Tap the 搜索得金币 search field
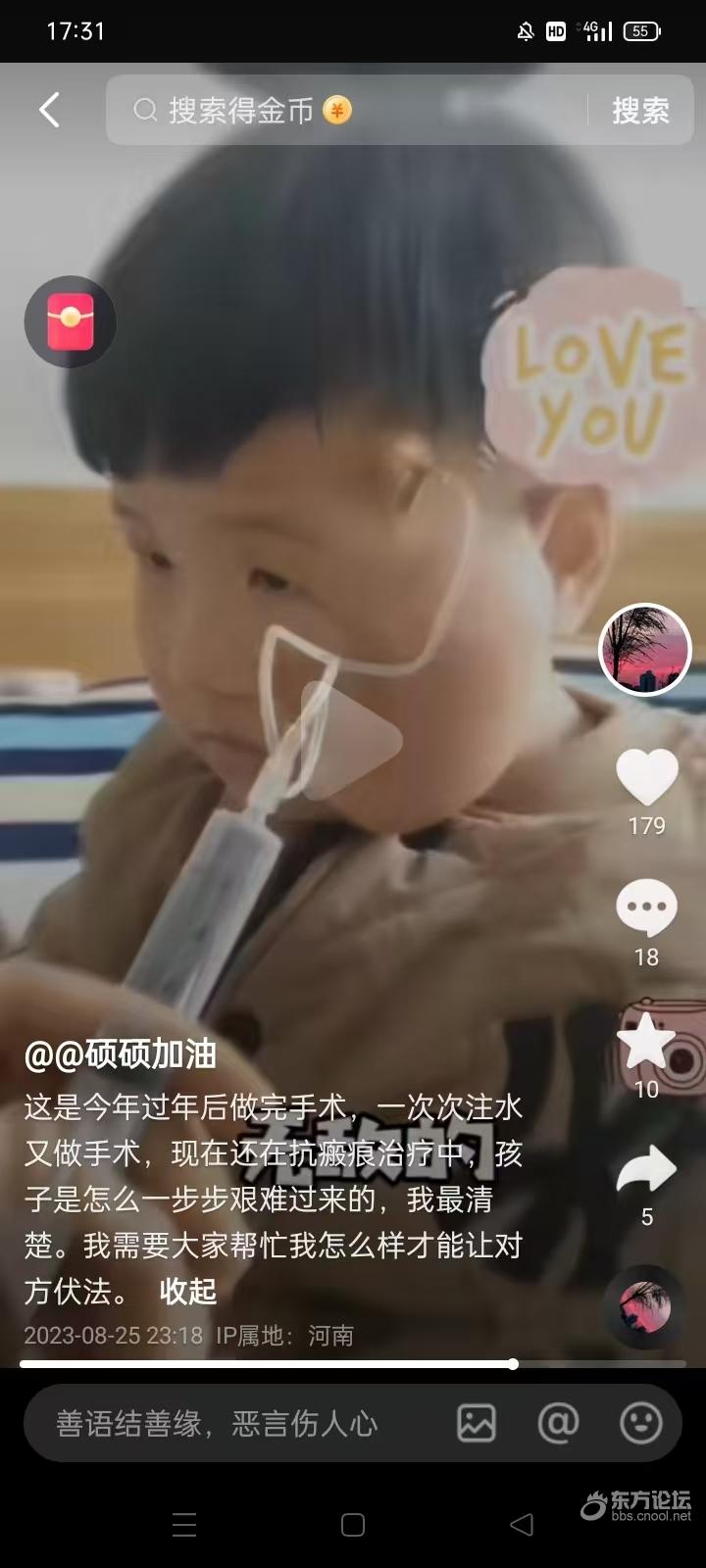This screenshot has height=1568, width=706. coord(353,111)
